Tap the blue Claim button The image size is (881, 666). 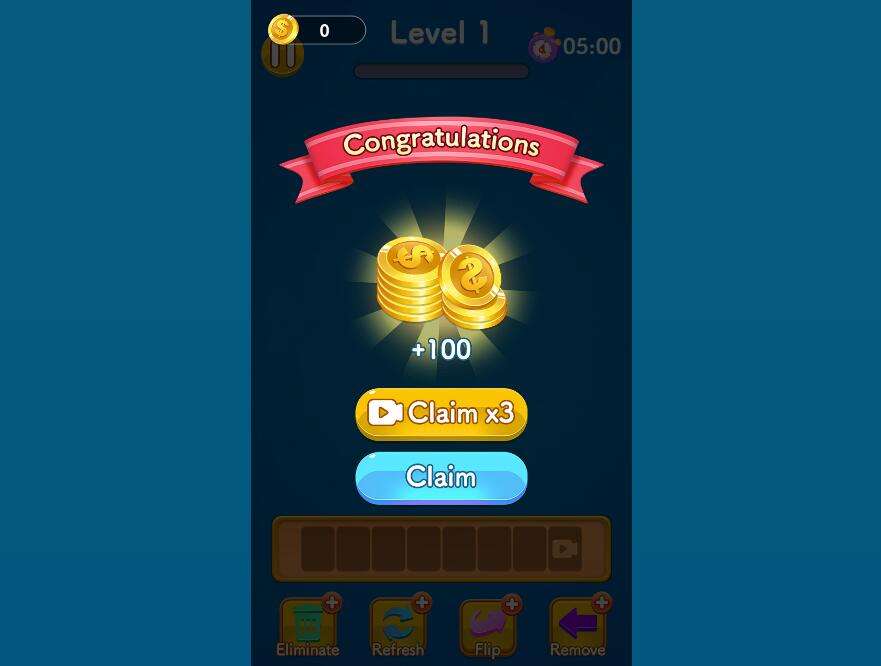(441, 477)
